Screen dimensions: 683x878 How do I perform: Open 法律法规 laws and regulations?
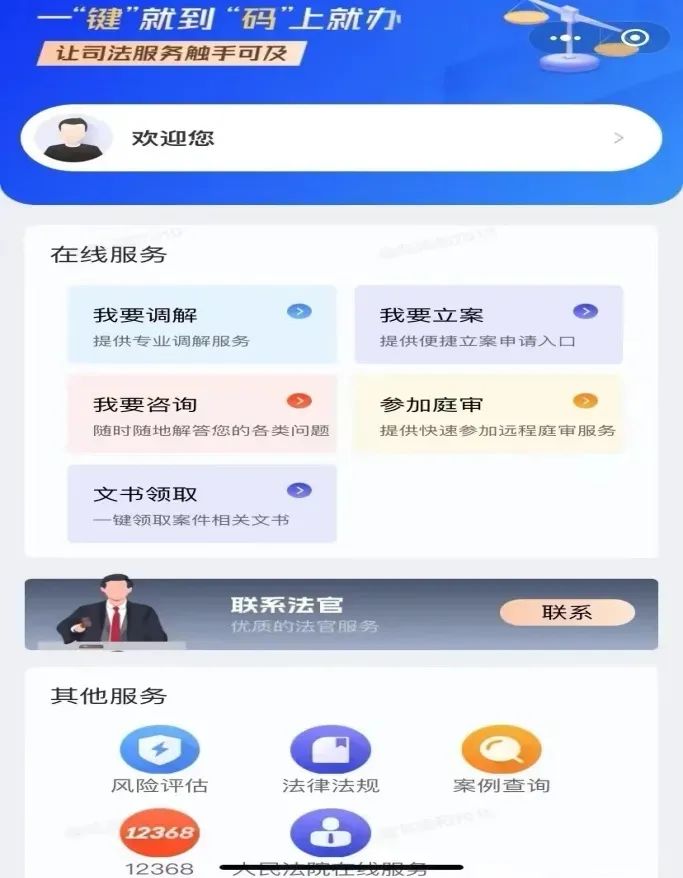[330, 758]
